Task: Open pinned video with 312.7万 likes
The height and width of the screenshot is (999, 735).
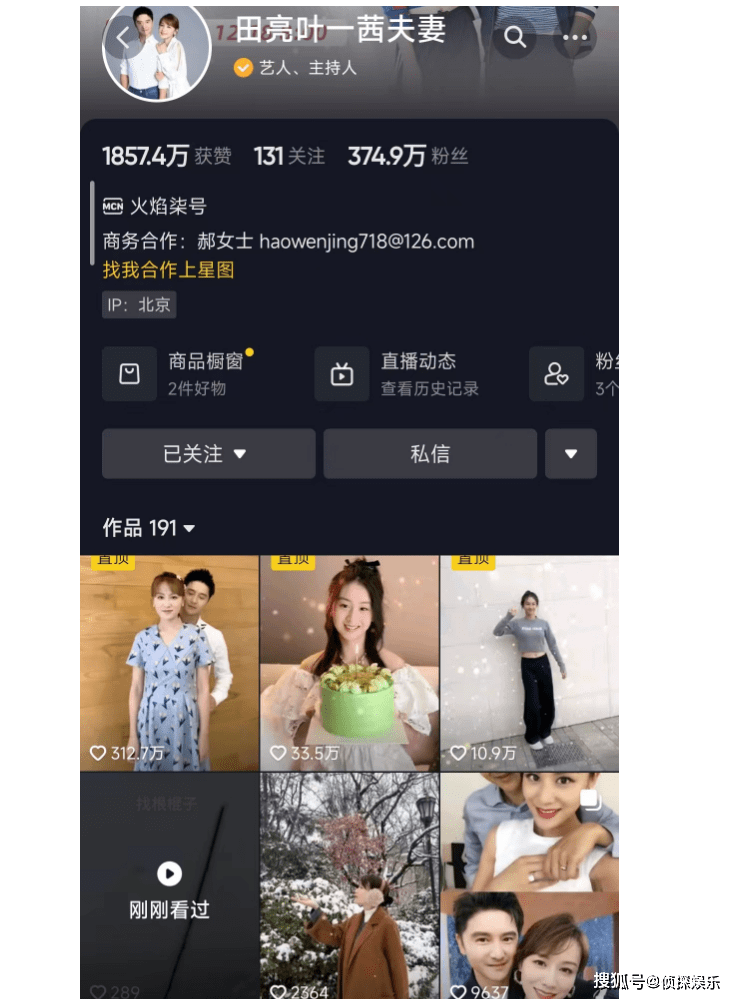Action: [169, 663]
